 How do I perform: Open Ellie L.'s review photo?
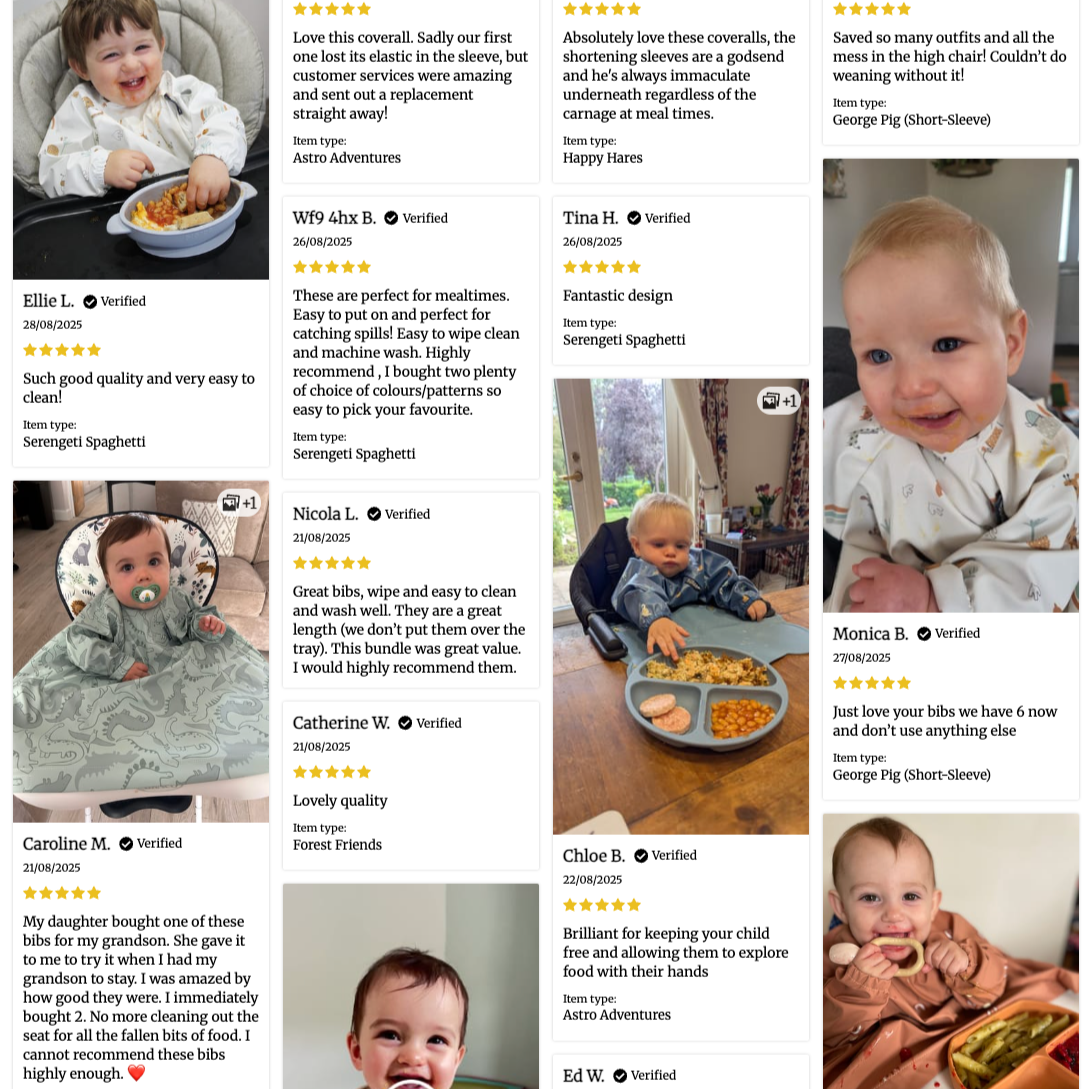[x=140, y=138]
